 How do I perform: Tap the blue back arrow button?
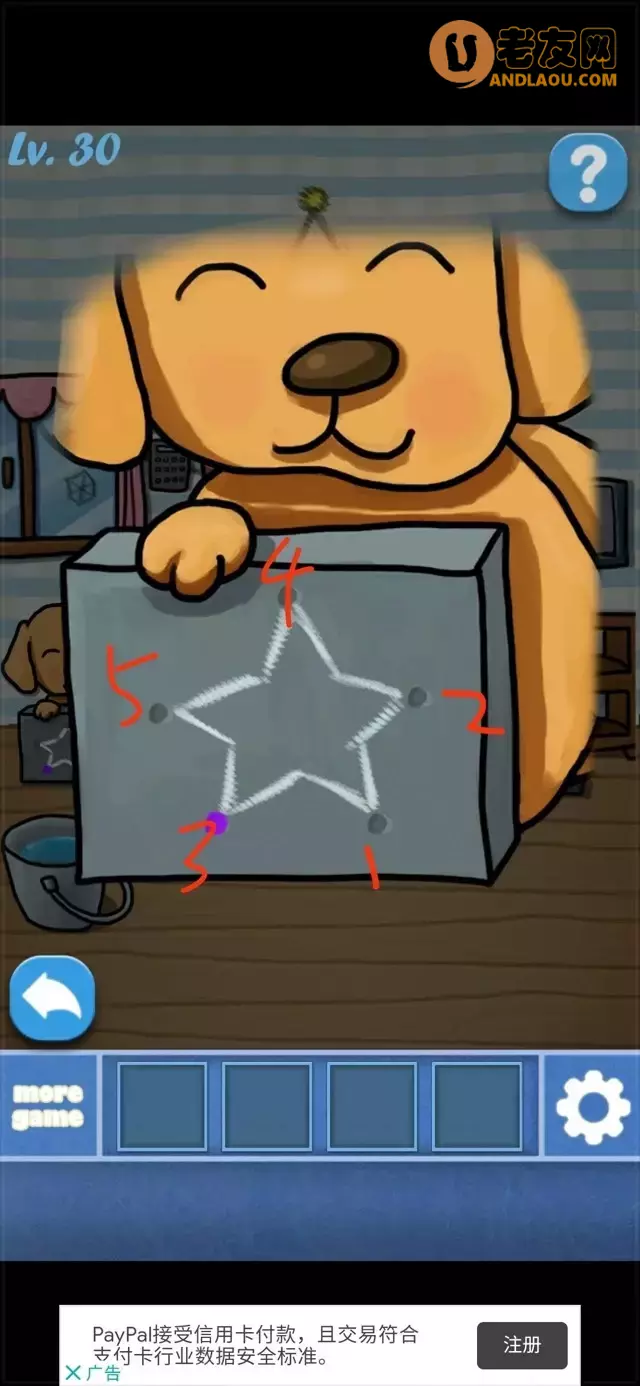click(x=52, y=999)
